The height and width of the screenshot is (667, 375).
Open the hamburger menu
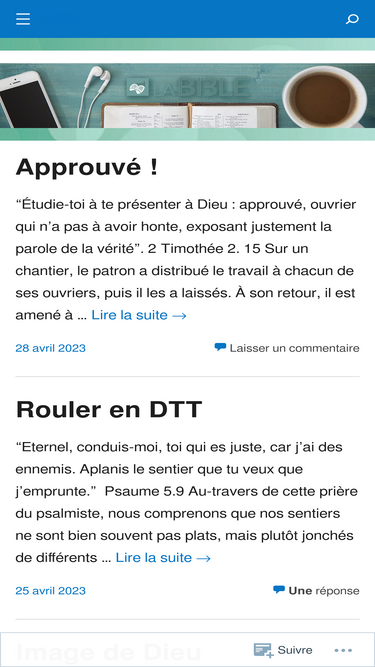(23, 19)
